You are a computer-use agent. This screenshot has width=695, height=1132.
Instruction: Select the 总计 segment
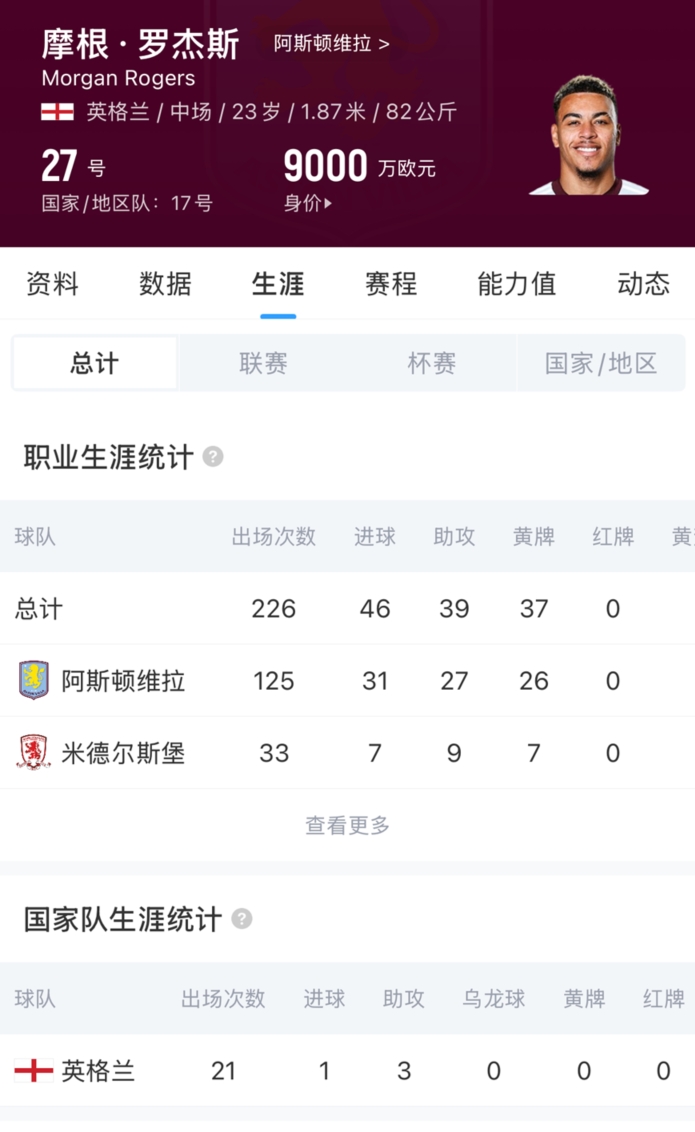[x=95, y=363]
